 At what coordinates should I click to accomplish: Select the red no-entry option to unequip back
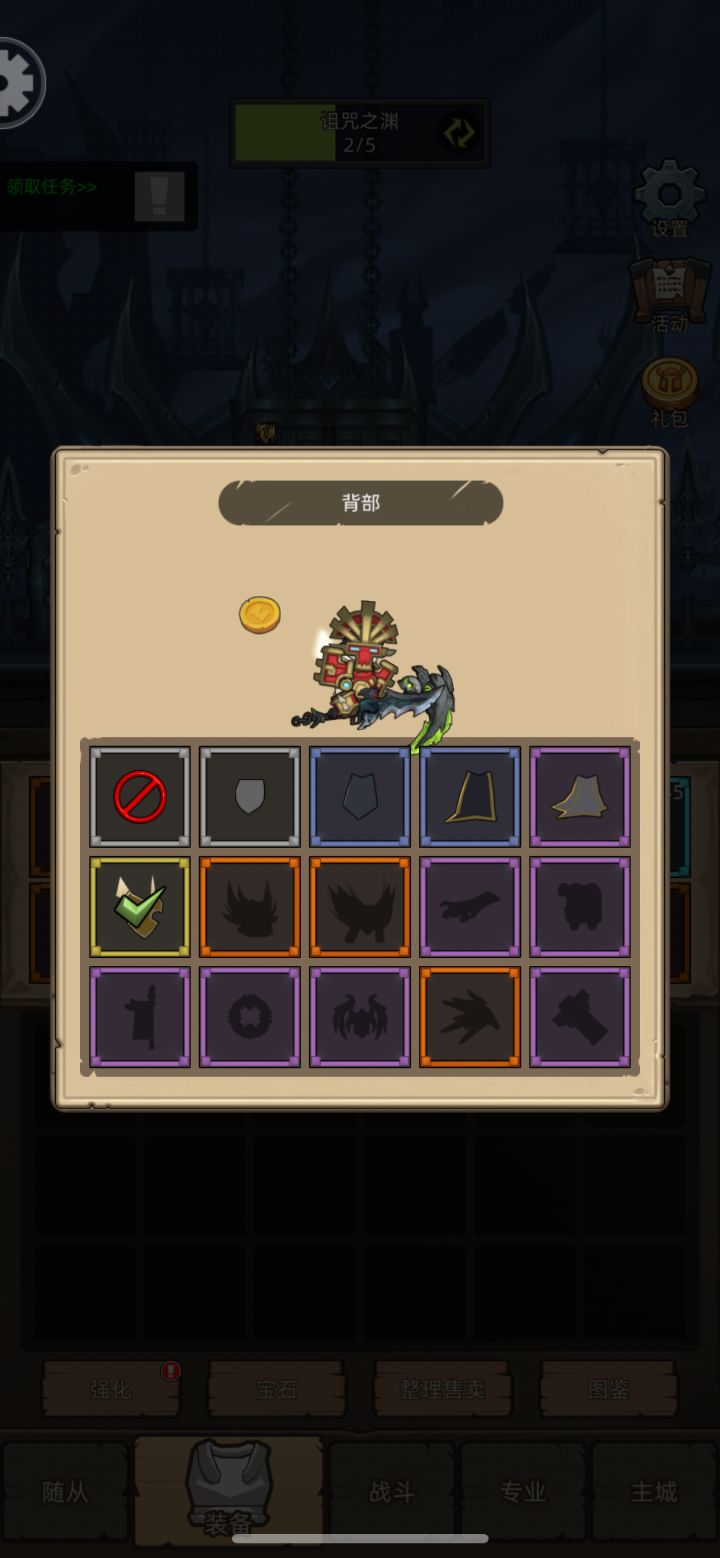[x=140, y=797]
